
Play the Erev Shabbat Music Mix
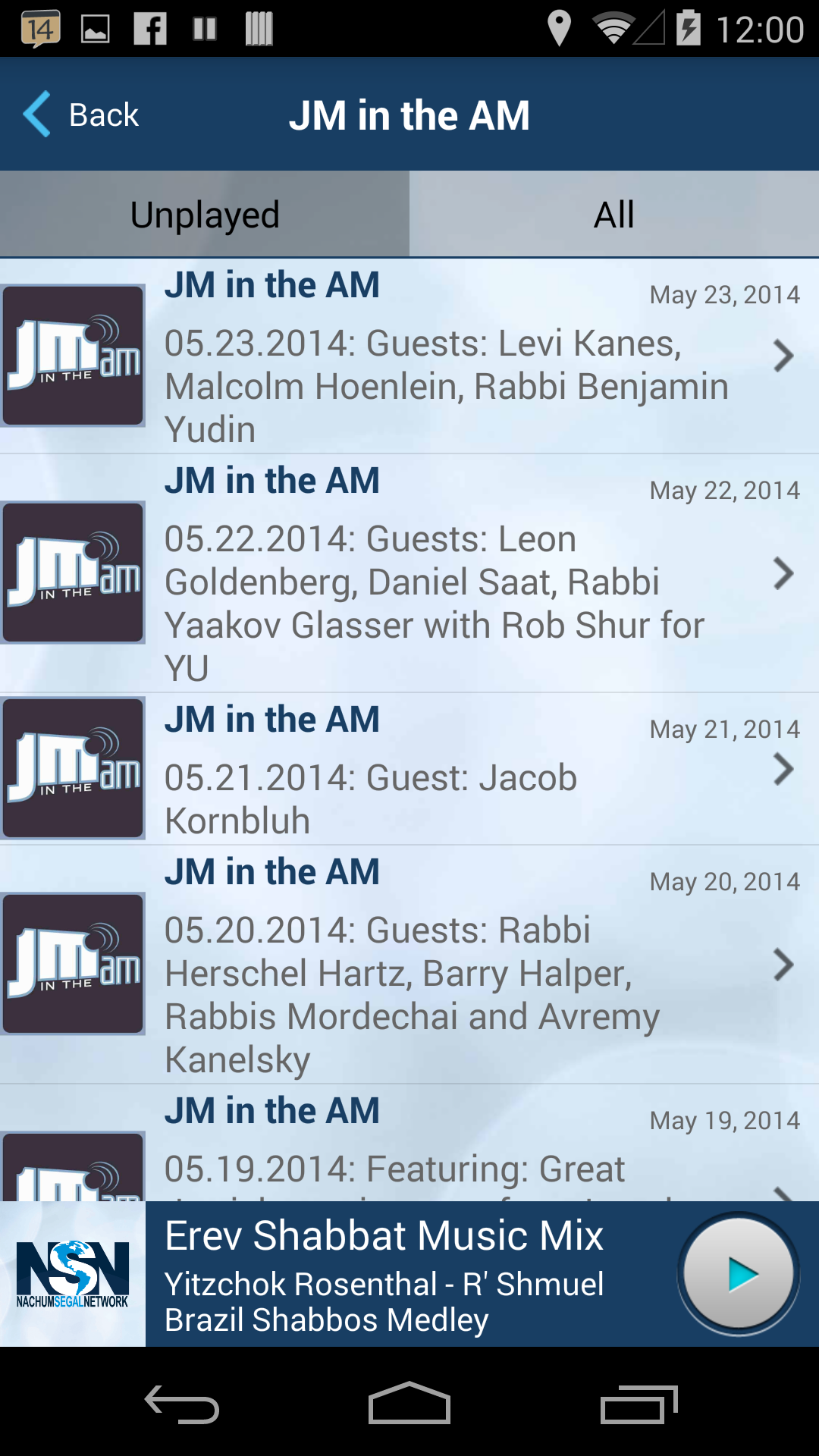(x=739, y=1274)
